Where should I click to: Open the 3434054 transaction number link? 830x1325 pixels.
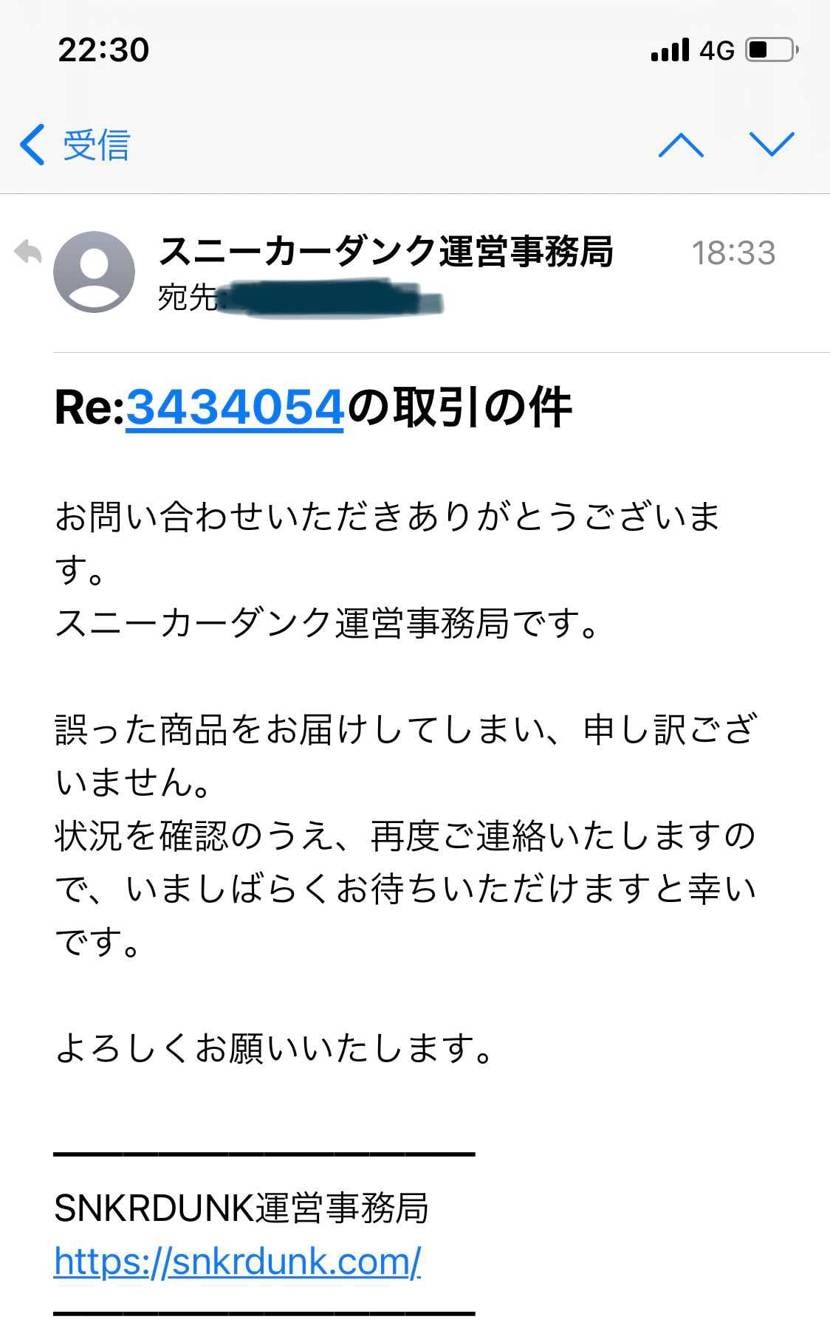click(x=232, y=405)
